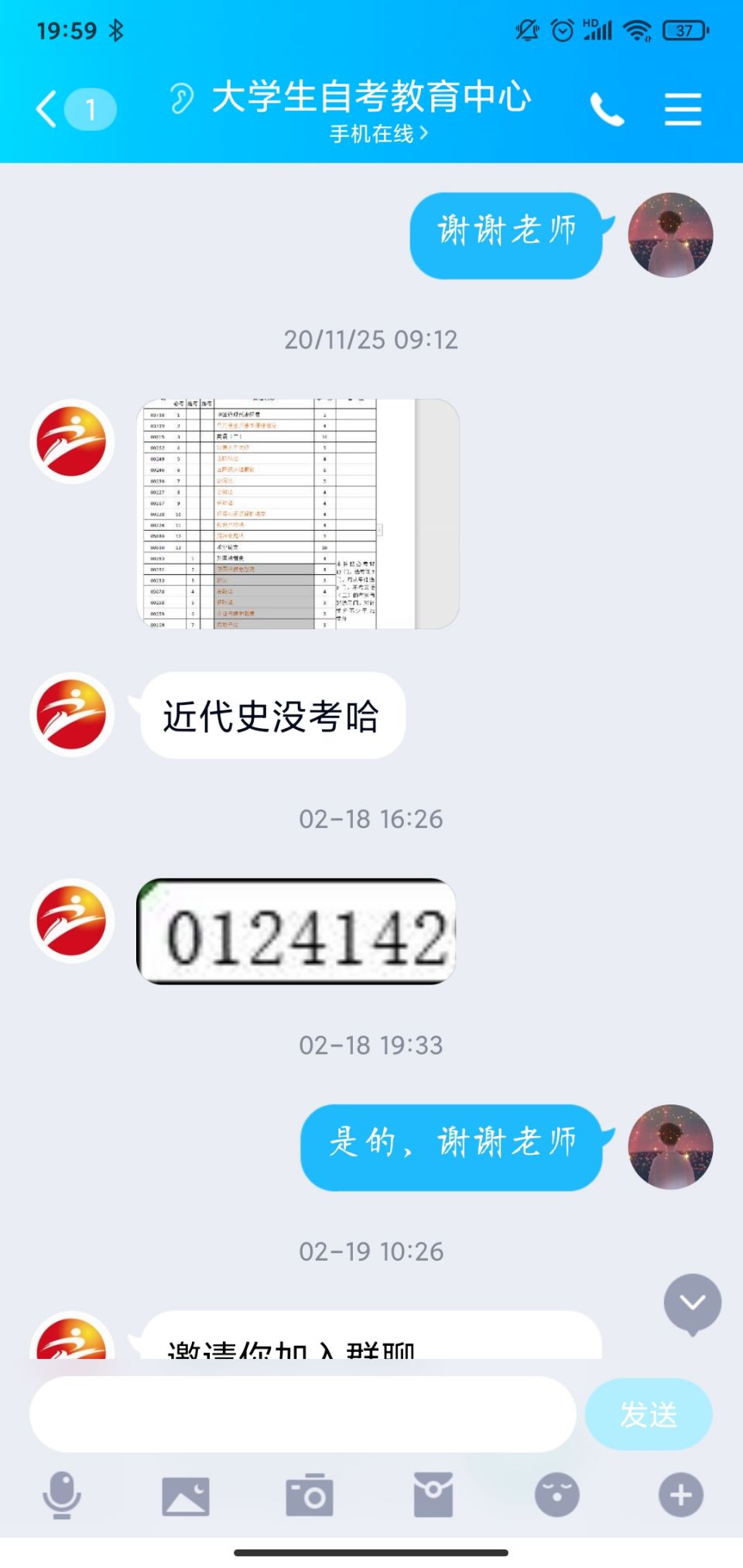743x1568 pixels.
Task: Open the camera to take photo
Action: [x=310, y=1495]
